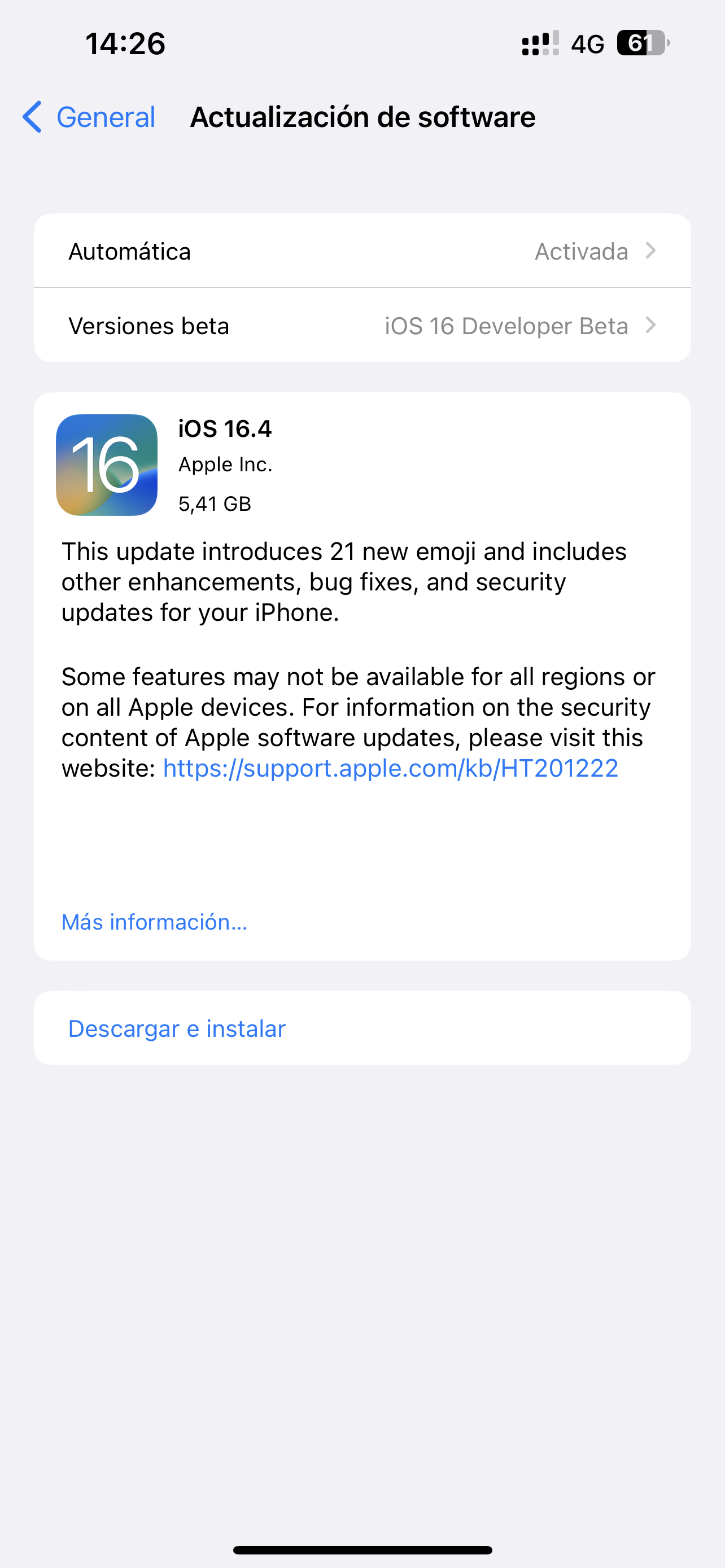Go back to General settings
The image size is (725, 1568).
[89, 117]
